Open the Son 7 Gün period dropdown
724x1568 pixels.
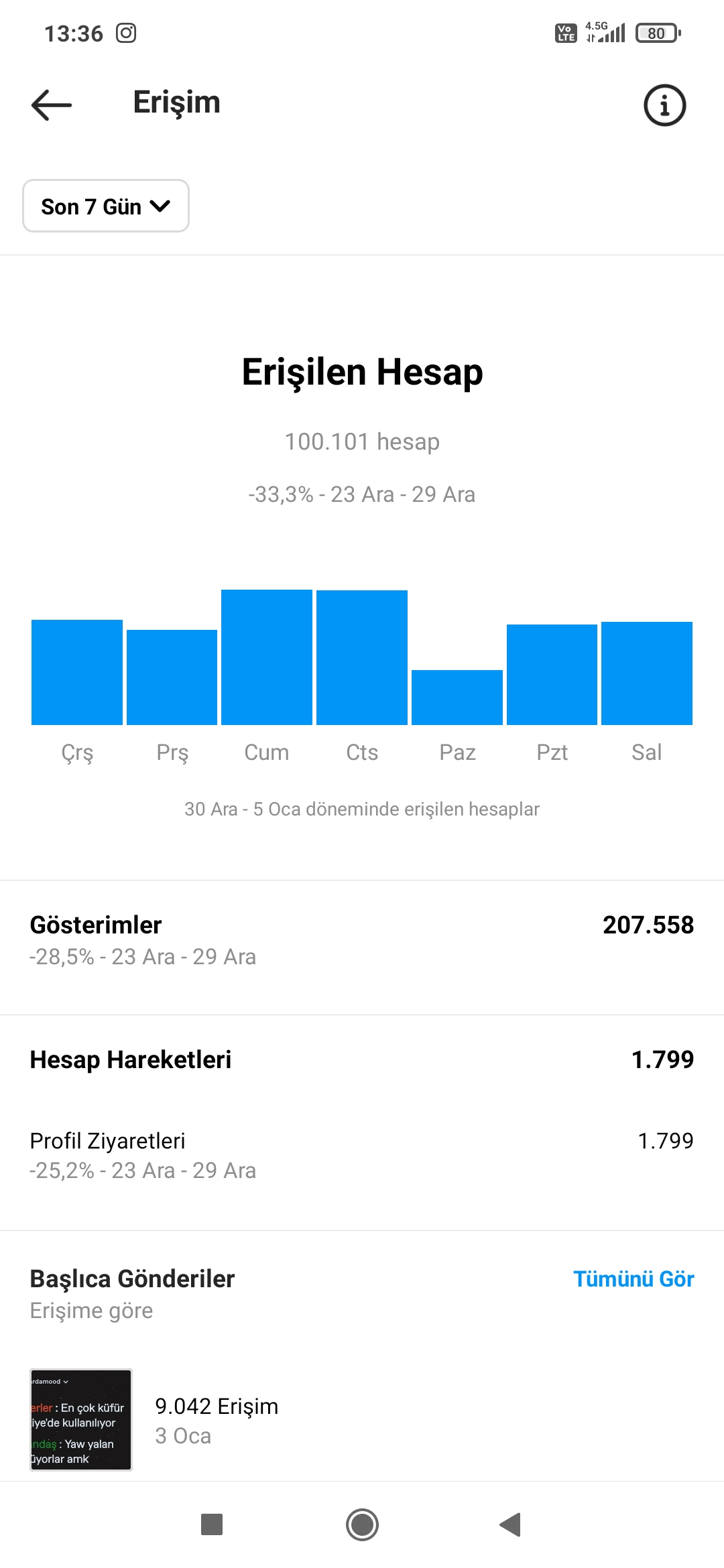(x=106, y=206)
